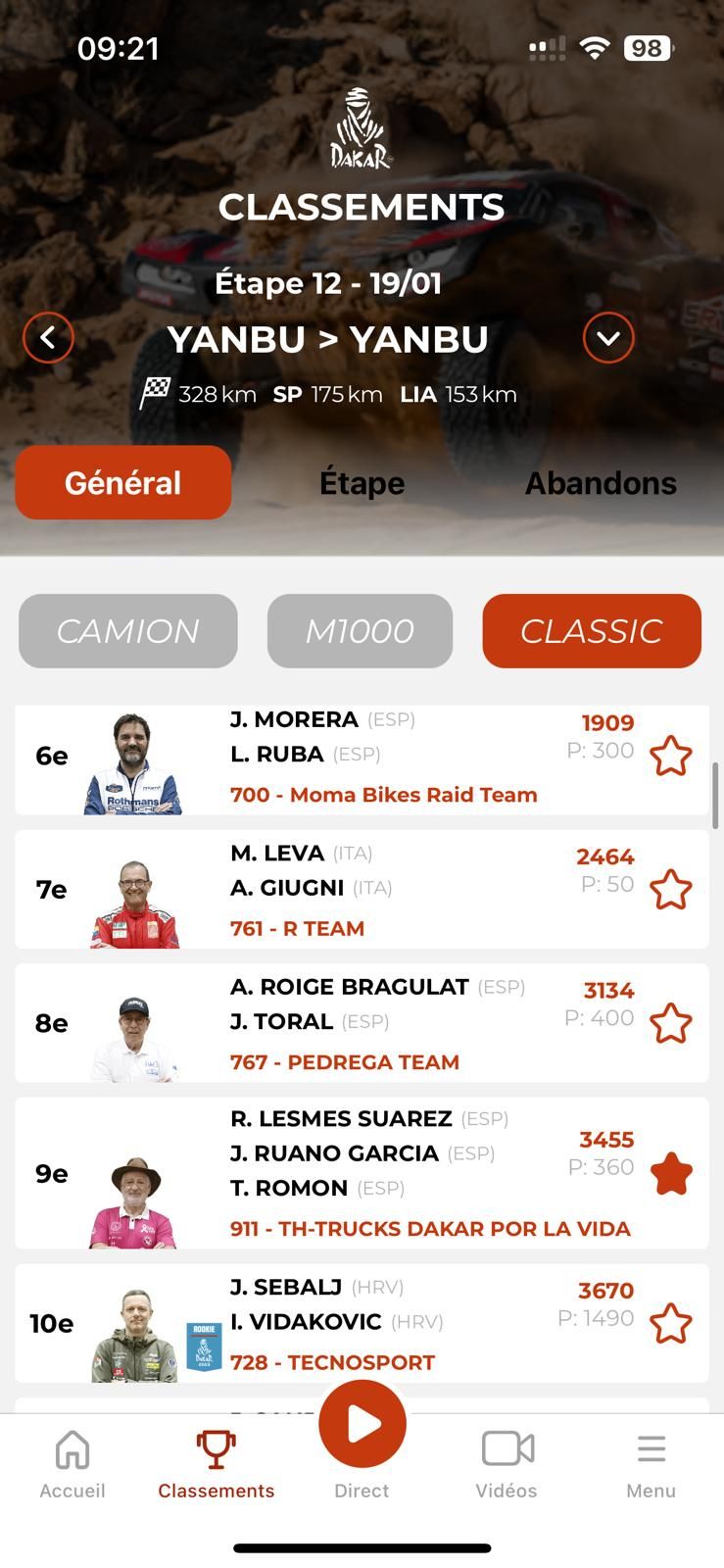Image resolution: width=724 pixels, height=1568 pixels.
Task: Tap the Accueil home icon
Action: tap(72, 1450)
